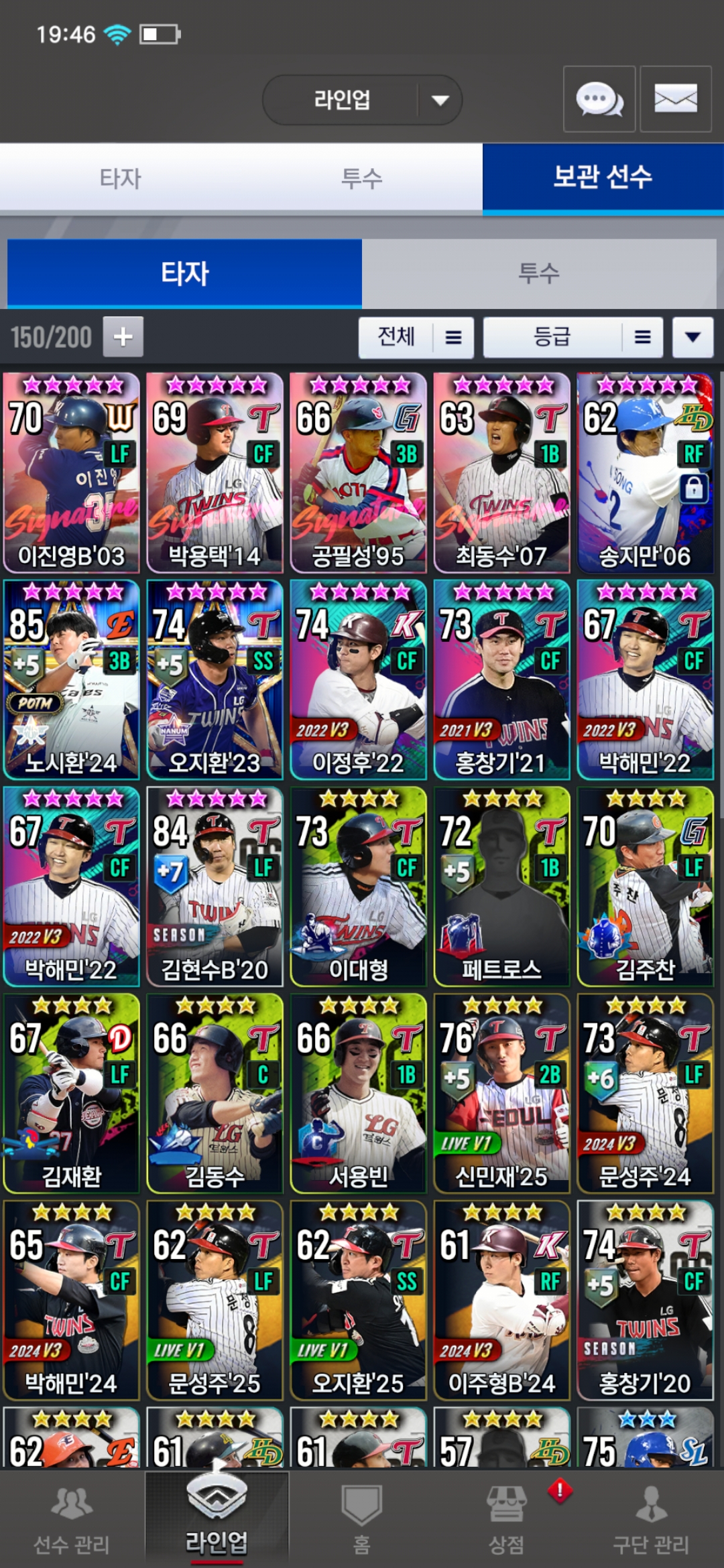
Task: Open the 라인업 dropdown at top
Action: point(362,100)
